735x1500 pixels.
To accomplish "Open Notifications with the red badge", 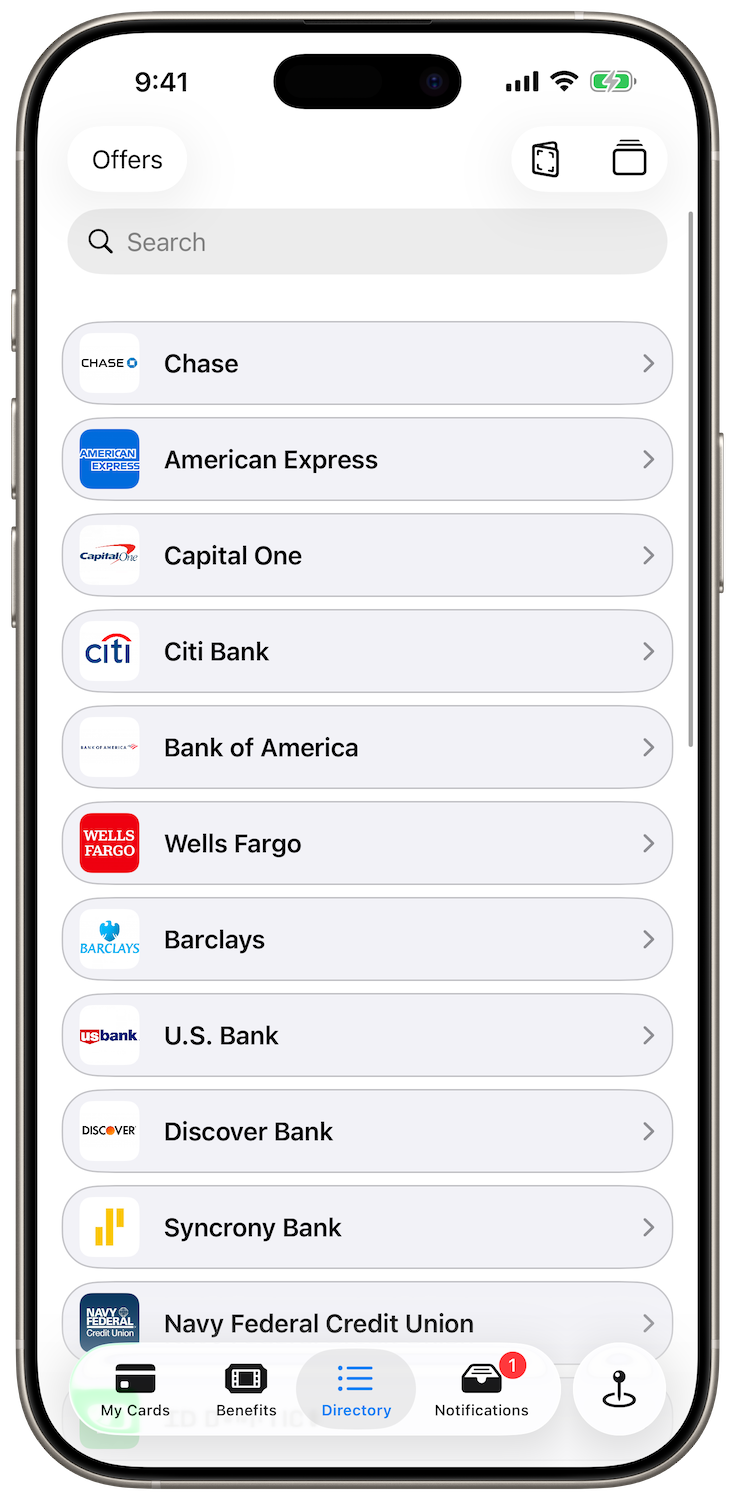I will [482, 1389].
